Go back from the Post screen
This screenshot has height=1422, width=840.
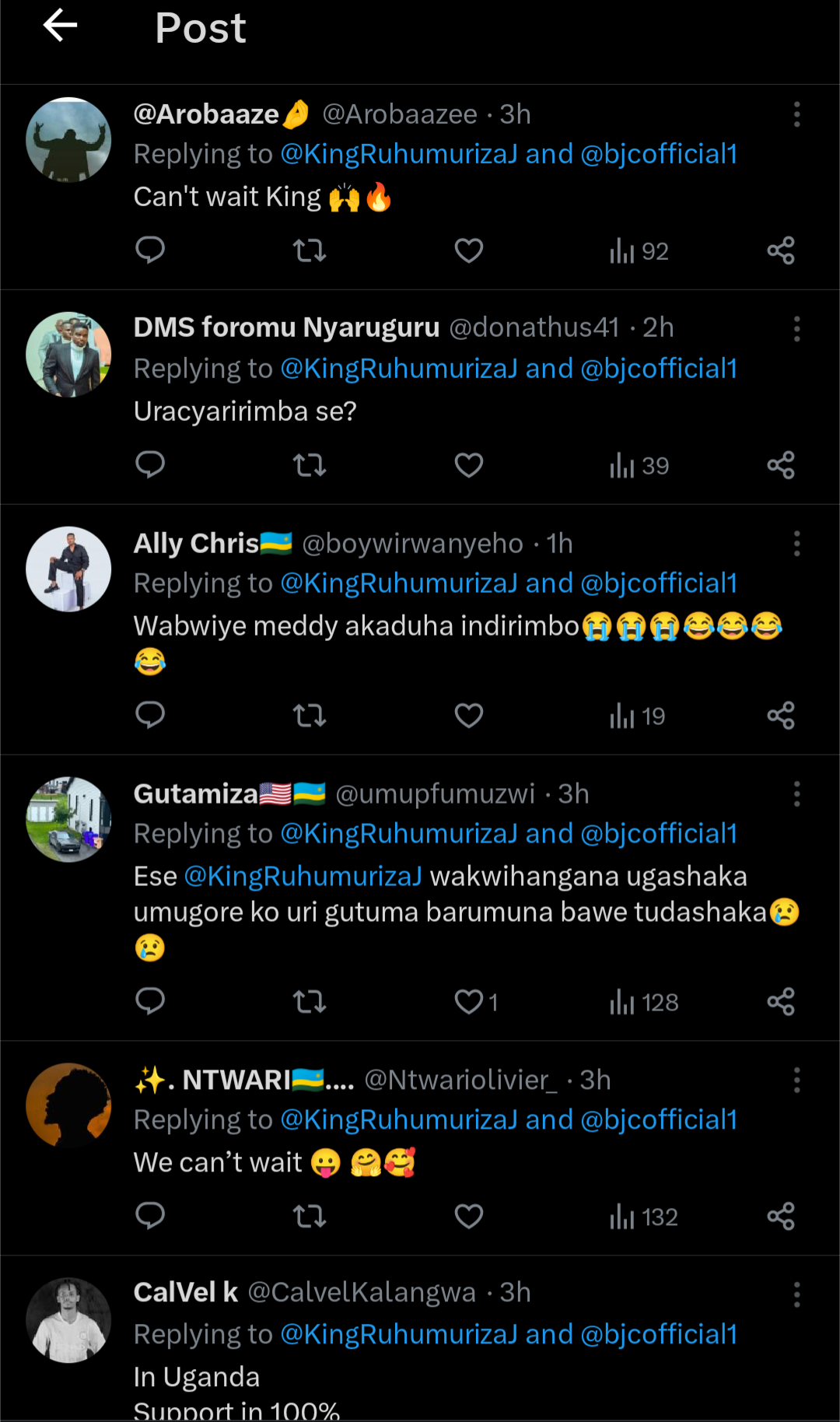pyautogui.click(x=60, y=26)
